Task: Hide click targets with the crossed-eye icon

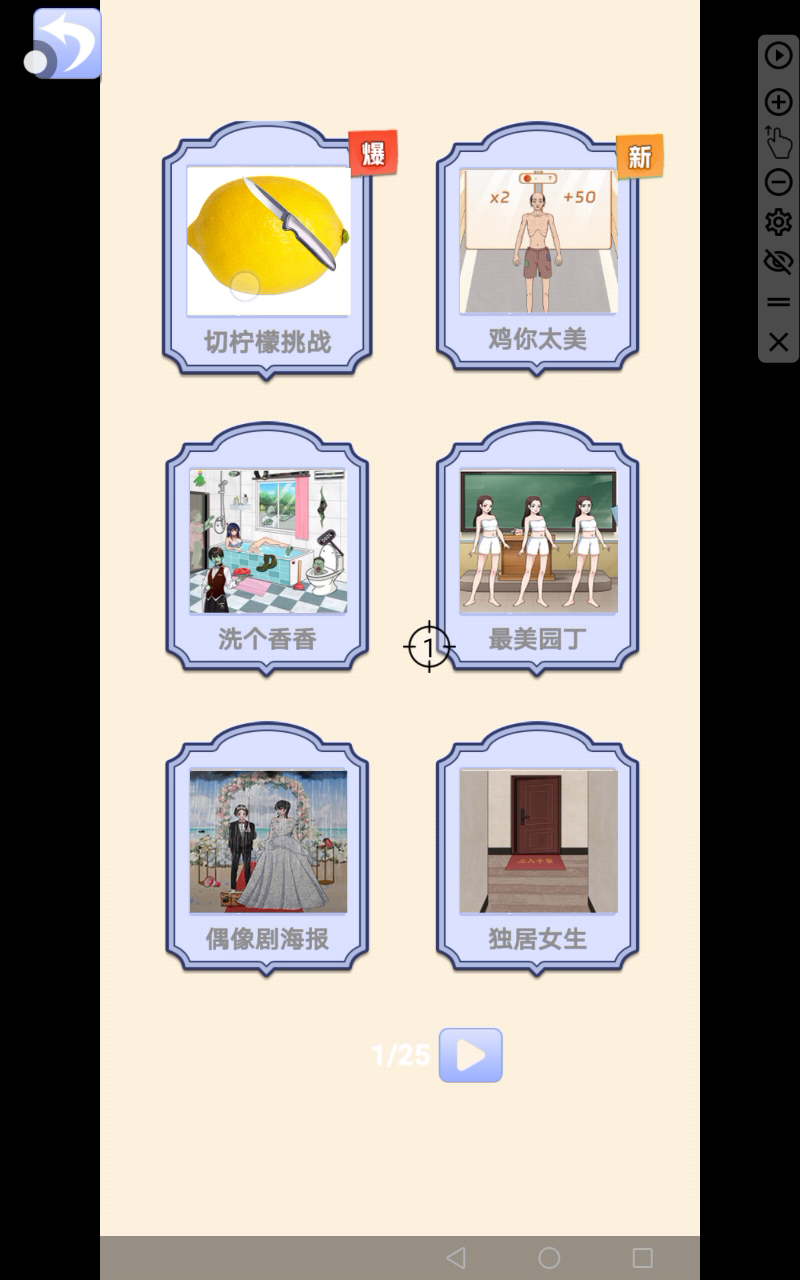Action: pyautogui.click(x=778, y=262)
